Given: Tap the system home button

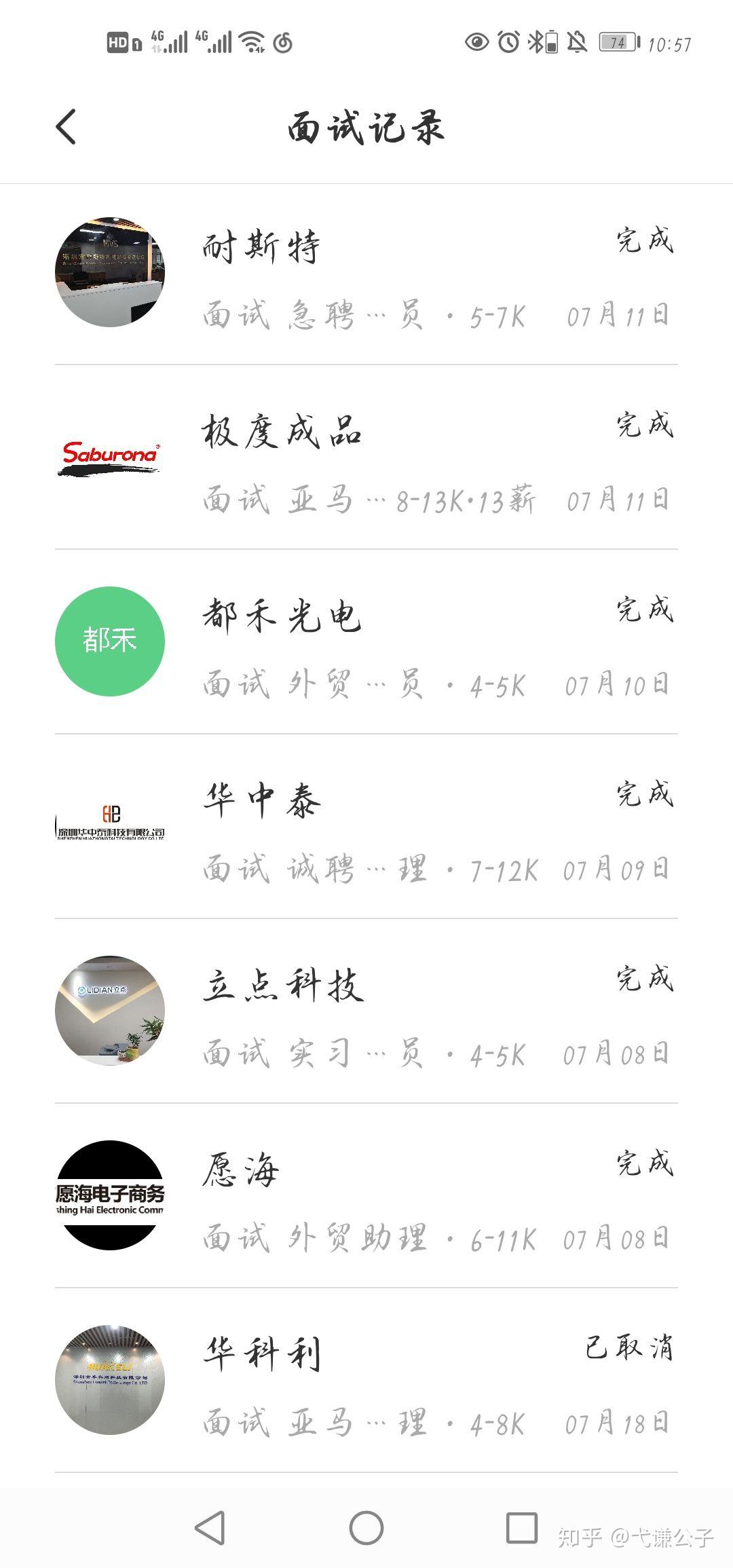Looking at the screenshot, I should pyautogui.click(x=366, y=1528).
